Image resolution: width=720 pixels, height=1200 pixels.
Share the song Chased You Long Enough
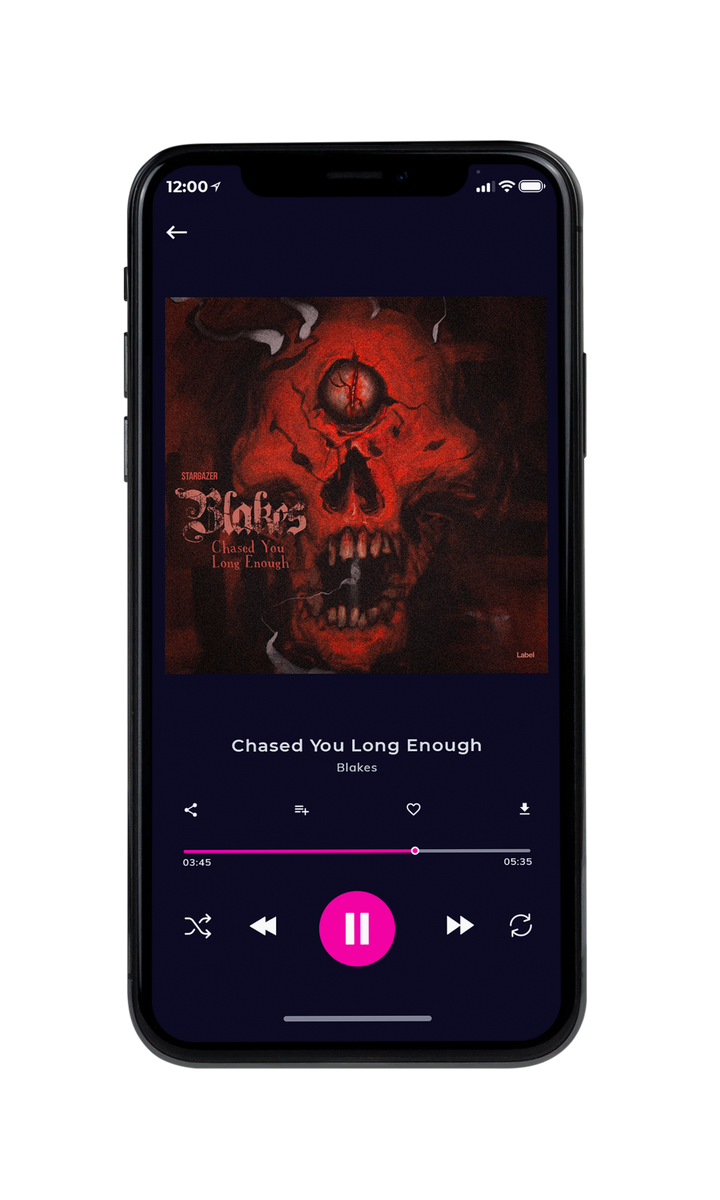tap(191, 810)
